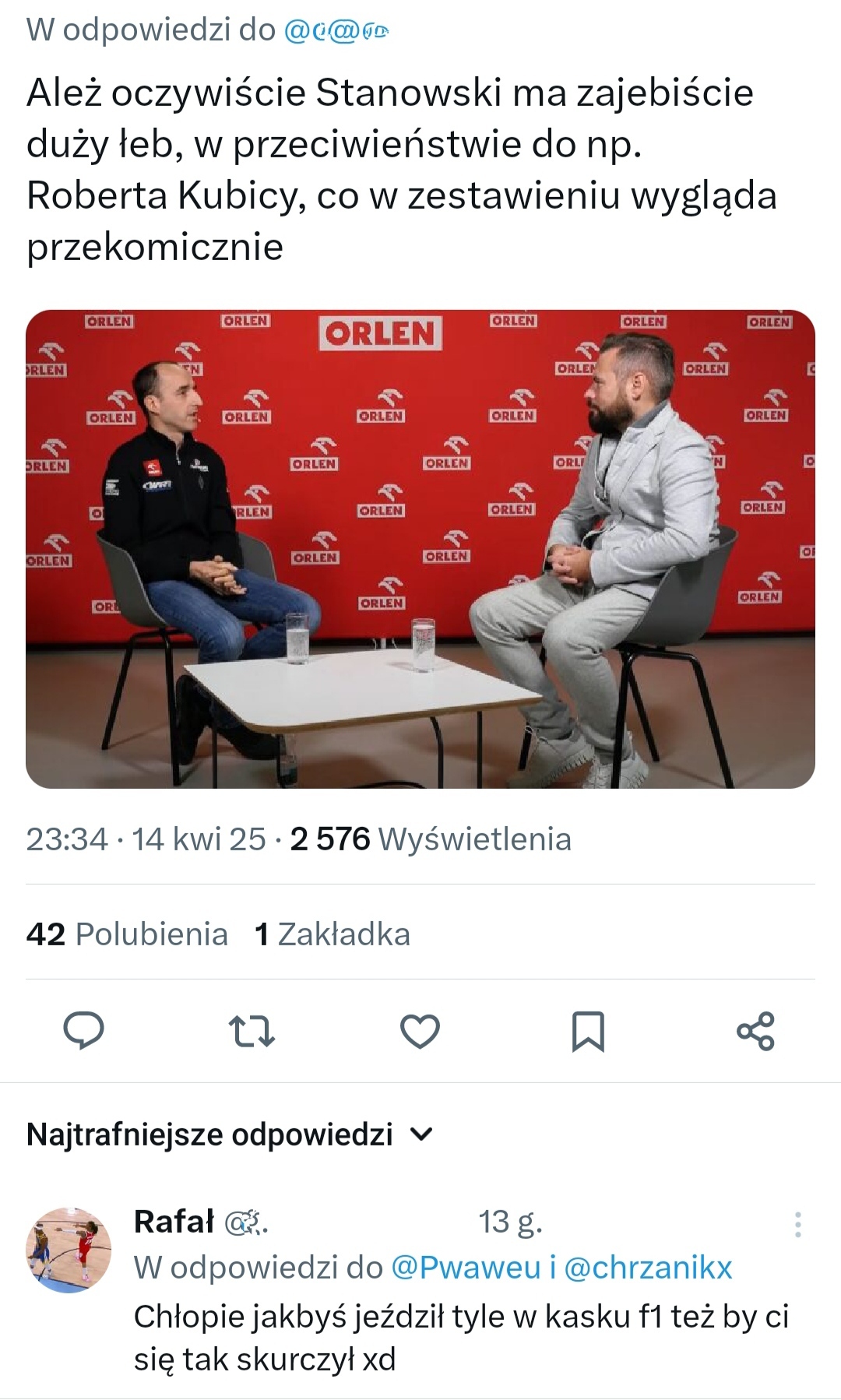Share this tweet
This screenshot has width=841, height=1400.
(x=755, y=1031)
